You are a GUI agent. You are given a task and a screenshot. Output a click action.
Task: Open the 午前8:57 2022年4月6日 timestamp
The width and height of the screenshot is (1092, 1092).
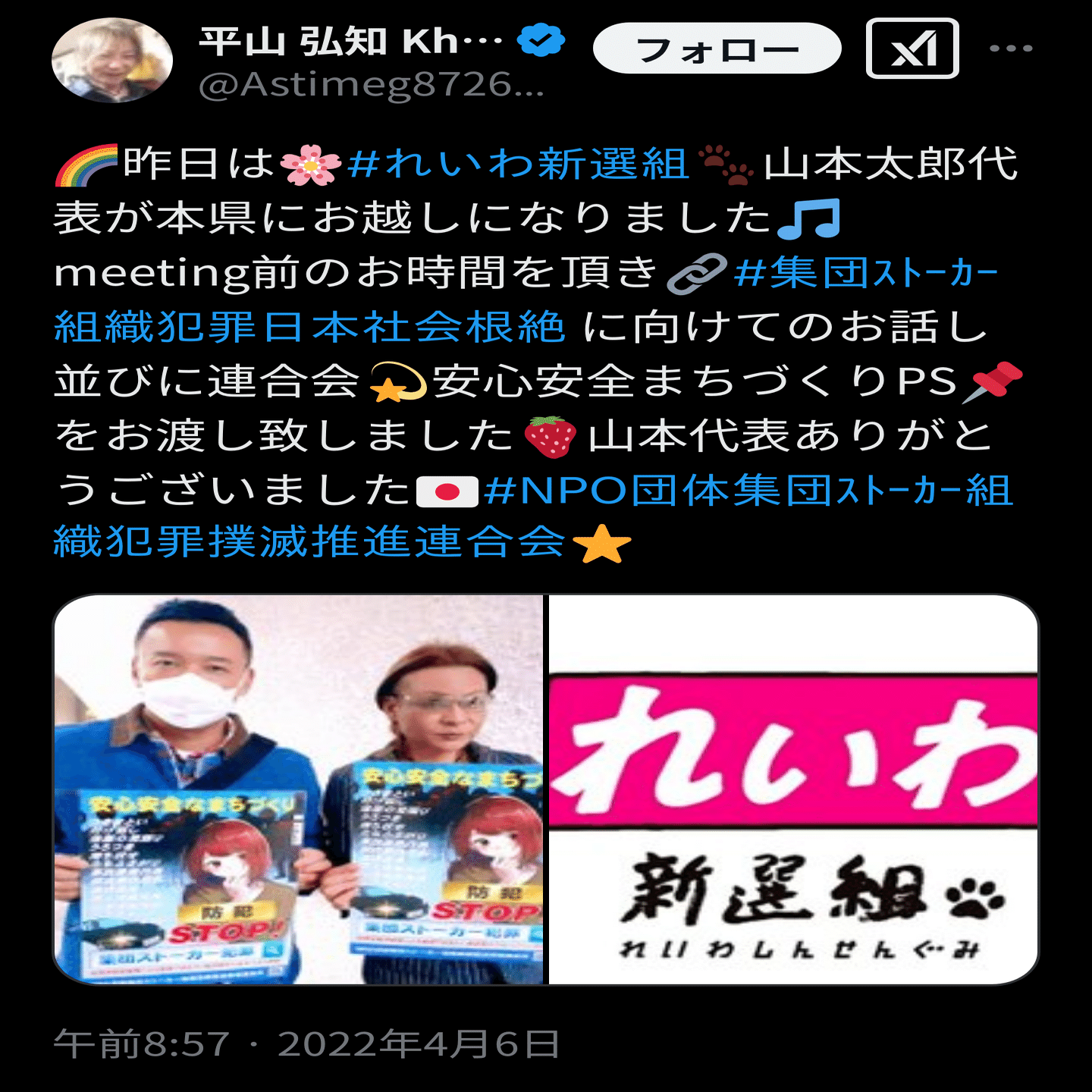[x=306, y=1044]
